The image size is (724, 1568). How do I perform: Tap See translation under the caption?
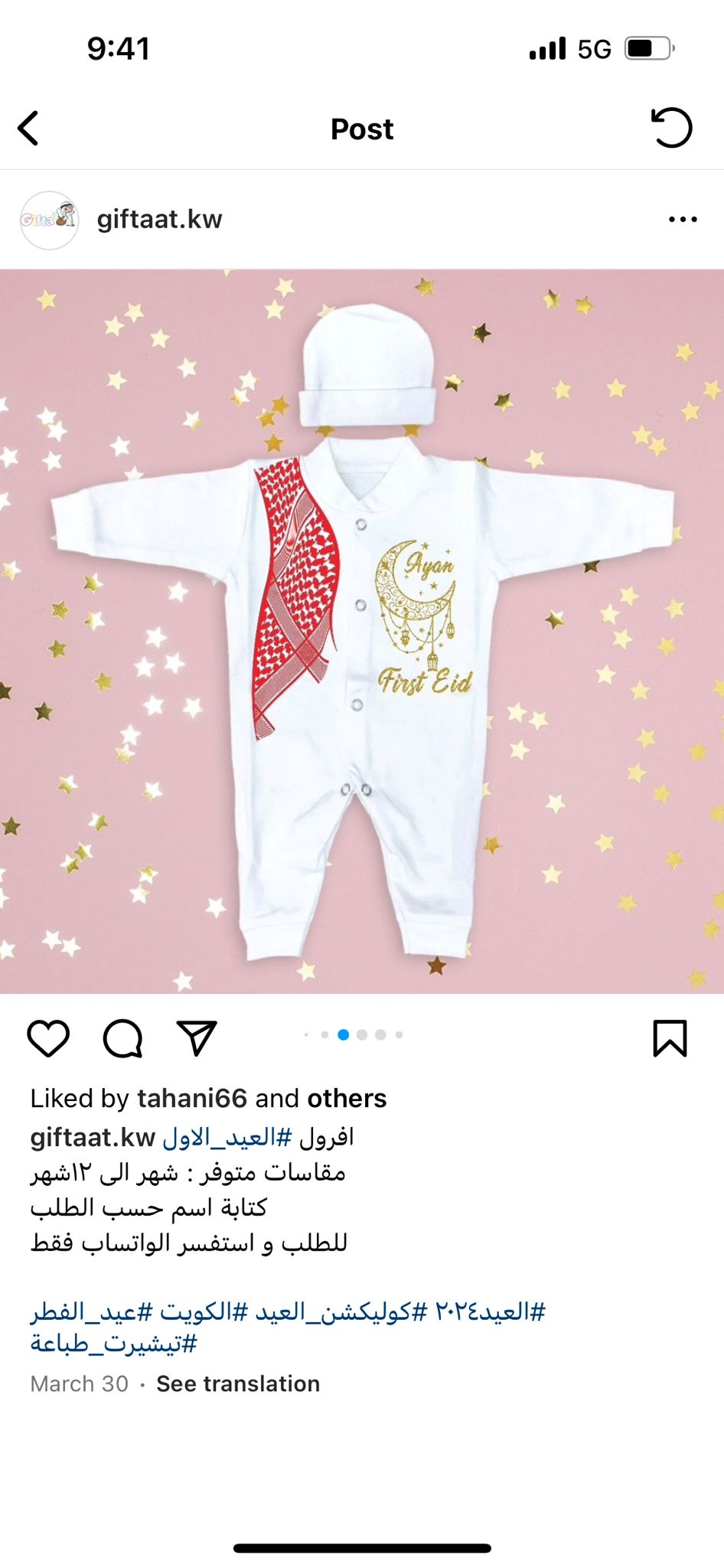(x=238, y=1383)
